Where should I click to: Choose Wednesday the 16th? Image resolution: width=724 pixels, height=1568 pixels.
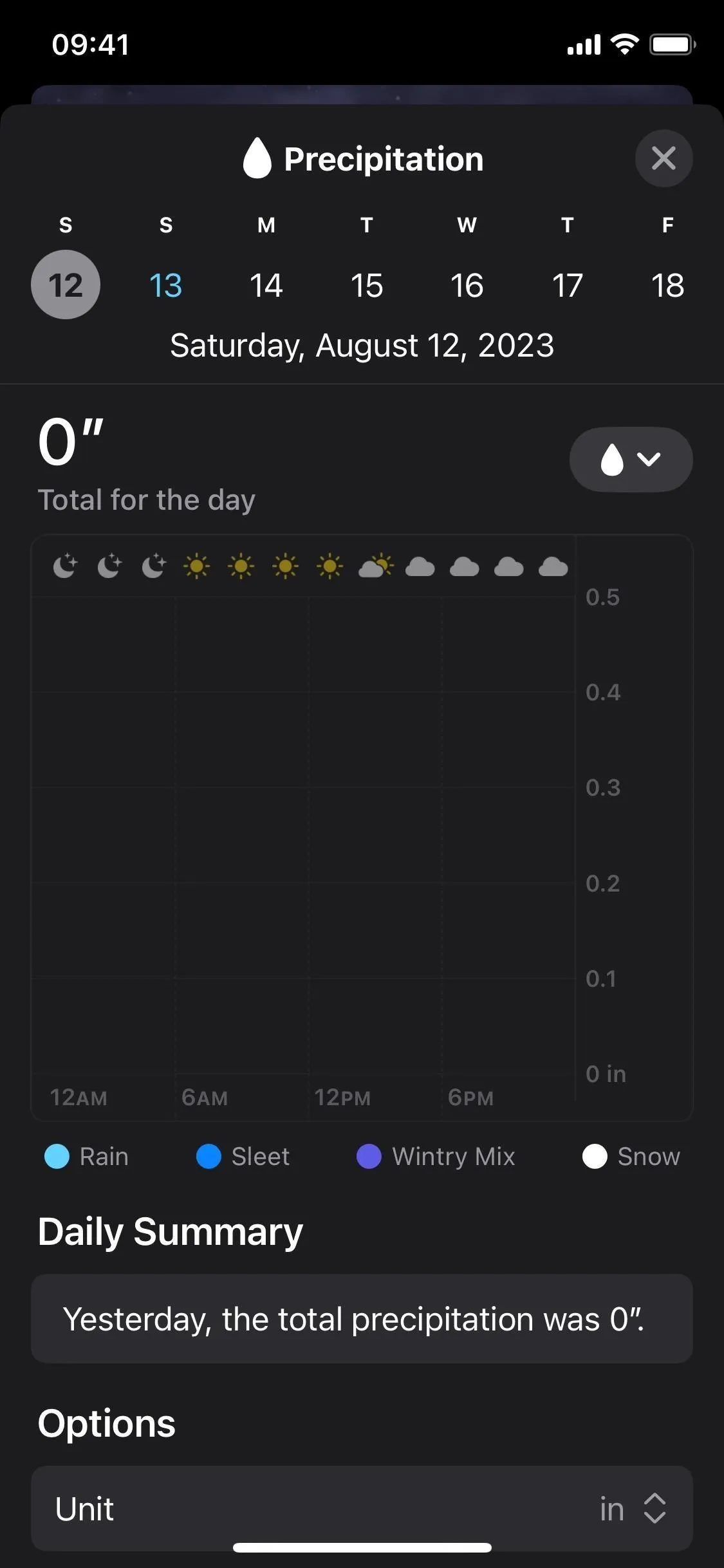pyautogui.click(x=467, y=285)
